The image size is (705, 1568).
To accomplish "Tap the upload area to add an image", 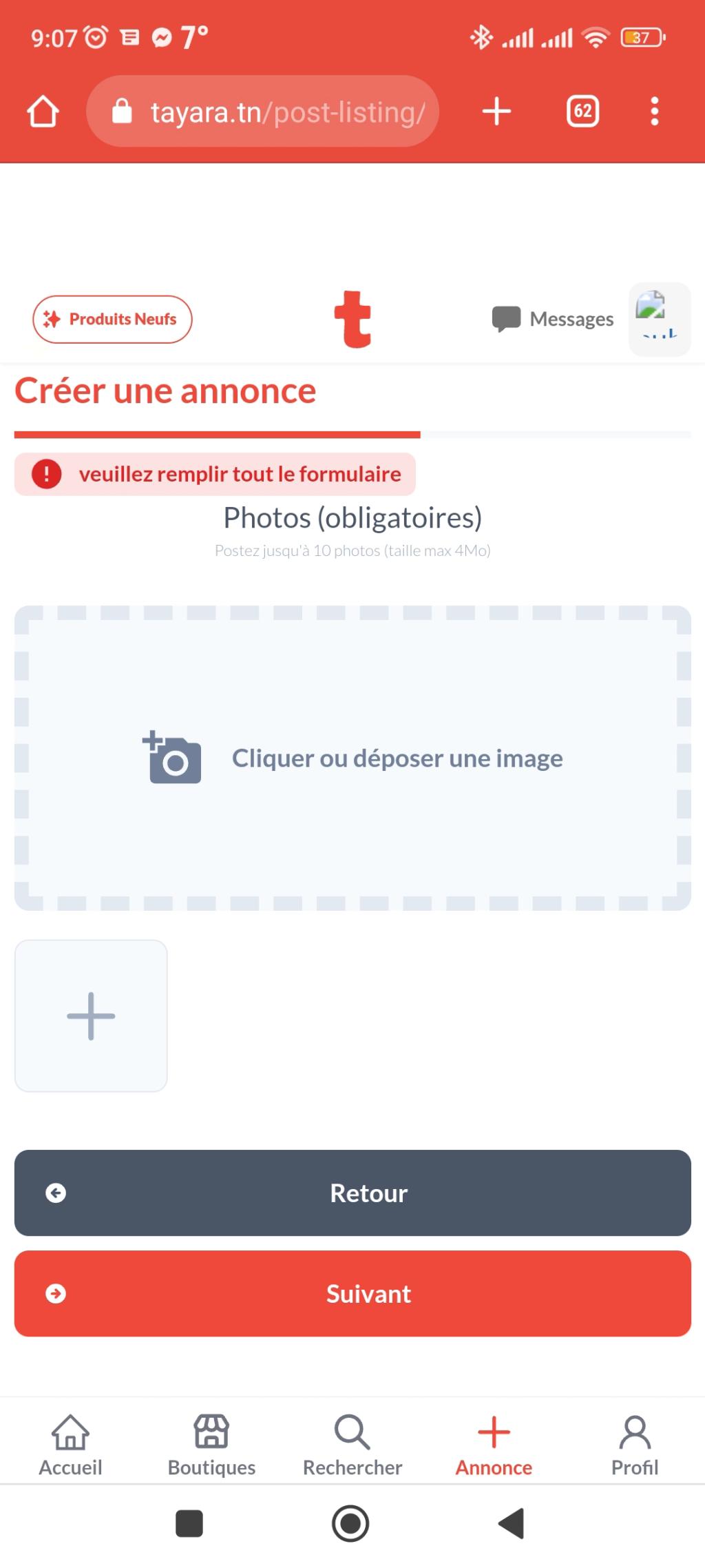I will [x=352, y=758].
